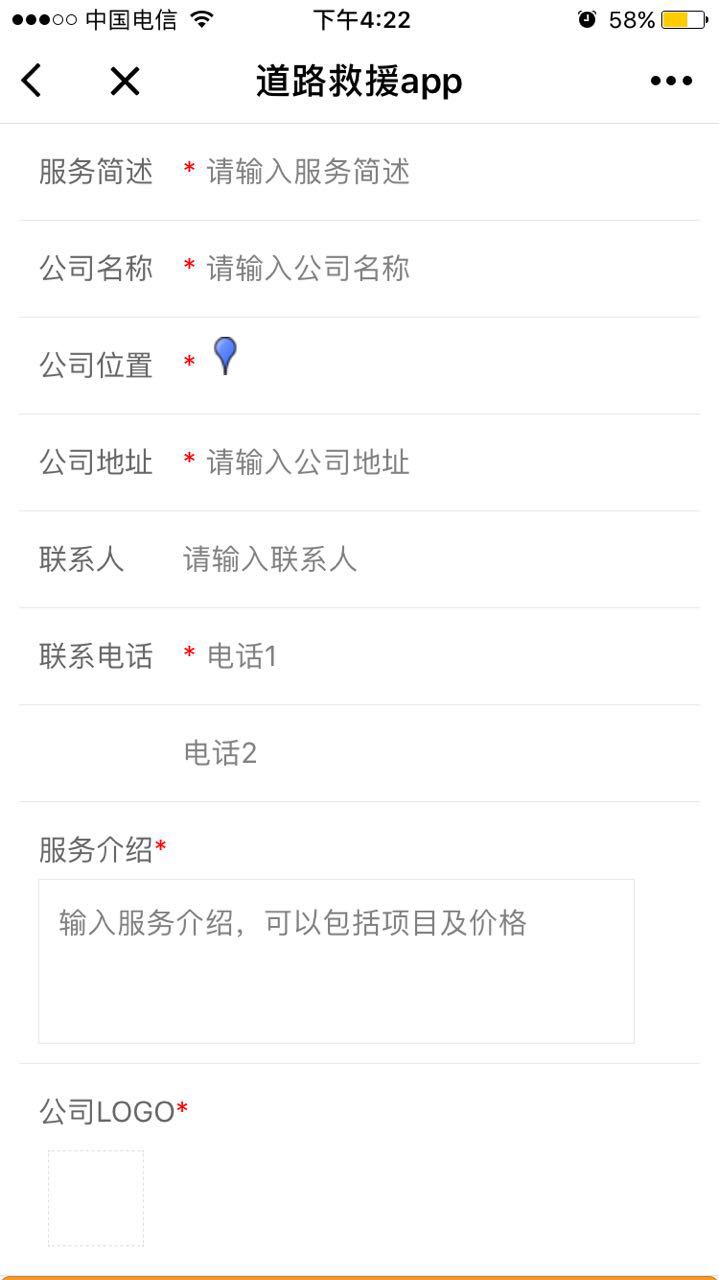Image resolution: width=719 pixels, height=1280 pixels.
Task: Focus the 服务介绍 text area
Action: click(x=336, y=961)
